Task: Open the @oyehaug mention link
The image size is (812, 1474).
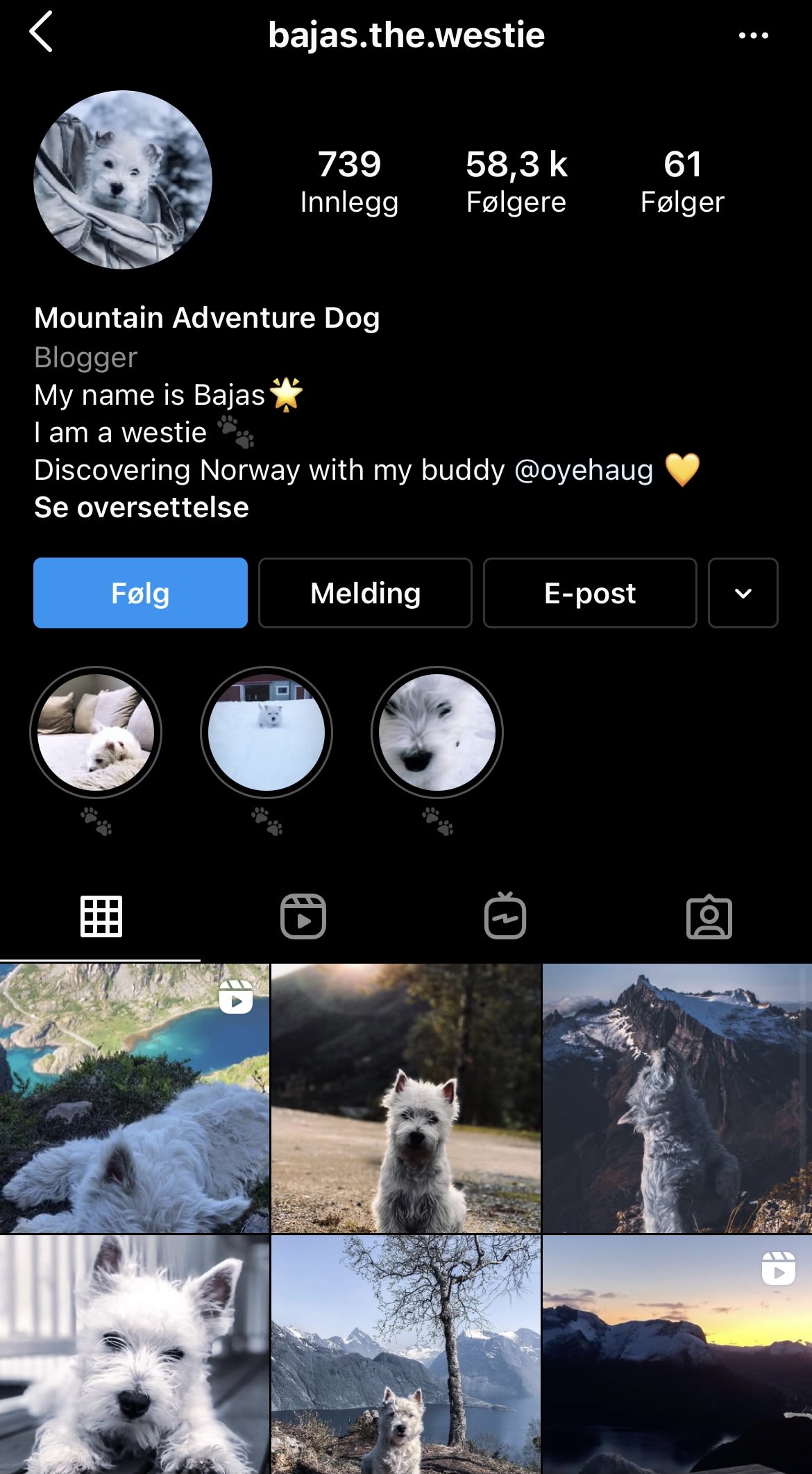Action: point(584,470)
